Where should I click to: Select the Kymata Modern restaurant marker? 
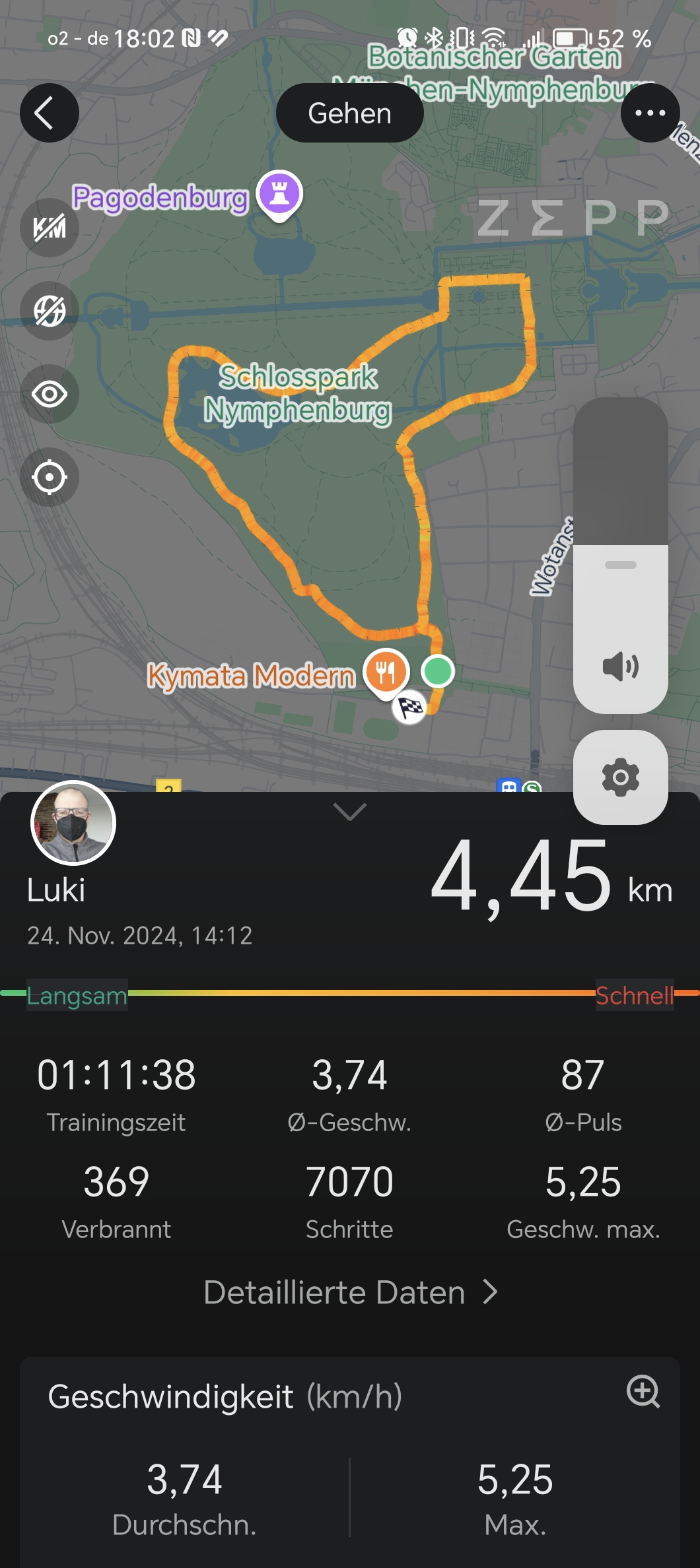tap(386, 672)
